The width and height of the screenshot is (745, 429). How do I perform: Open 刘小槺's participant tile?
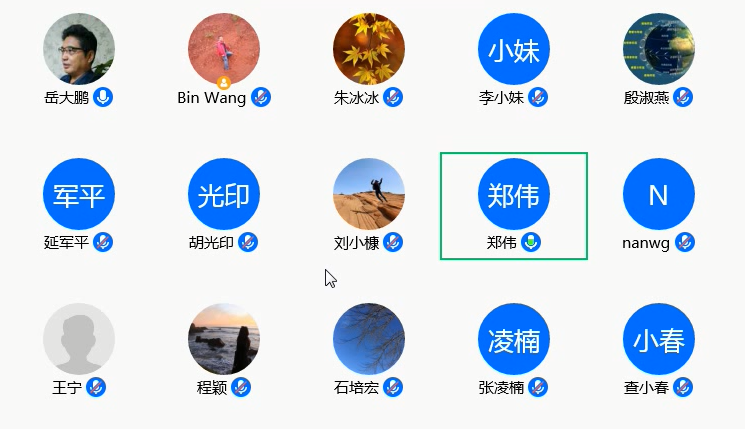pyautogui.click(x=369, y=194)
